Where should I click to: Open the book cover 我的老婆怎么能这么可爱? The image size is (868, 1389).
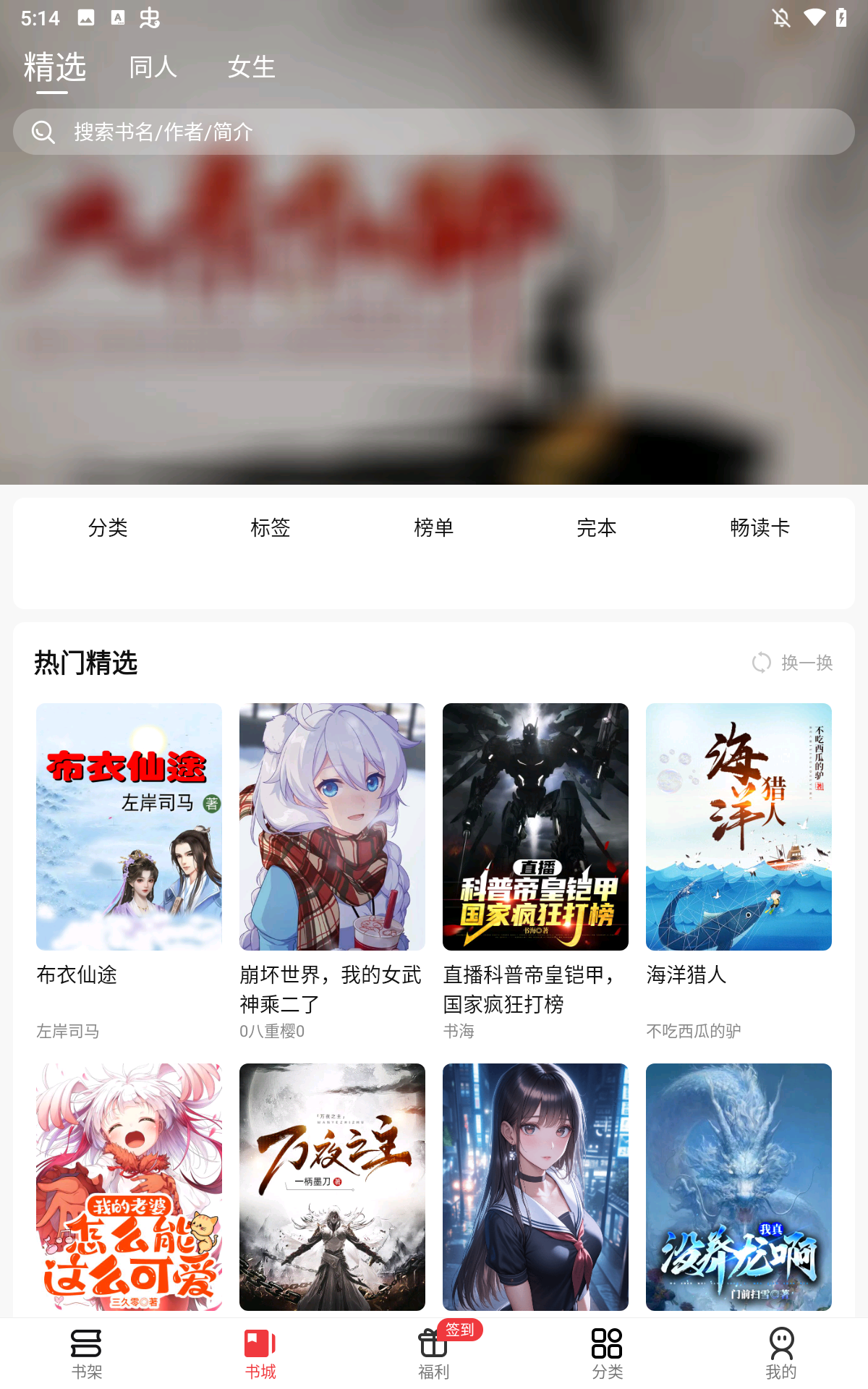pyautogui.click(x=129, y=1187)
